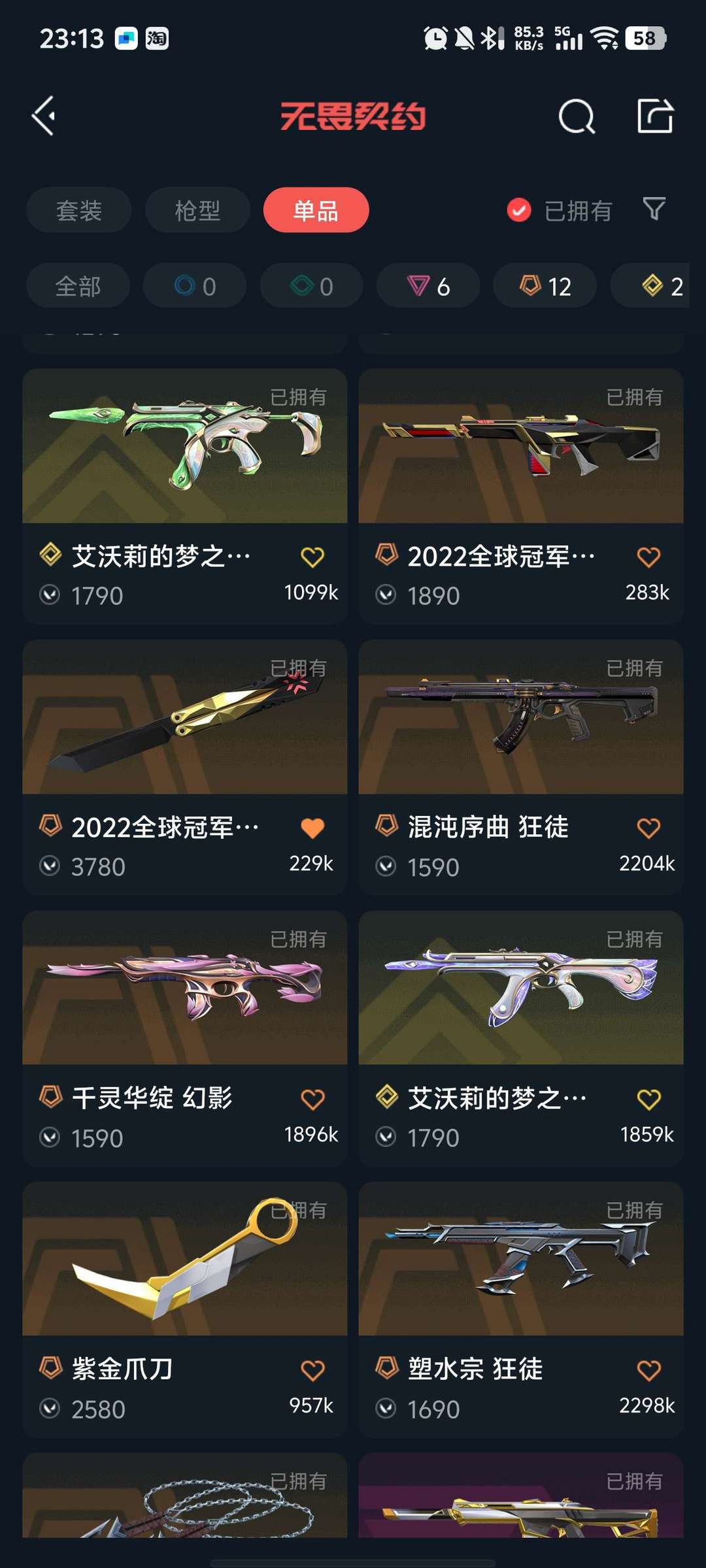Open the 千灵华绽 幻影 skin card
The width and height of the screenshot is (706, 1568).
(x=185, y=1038)
